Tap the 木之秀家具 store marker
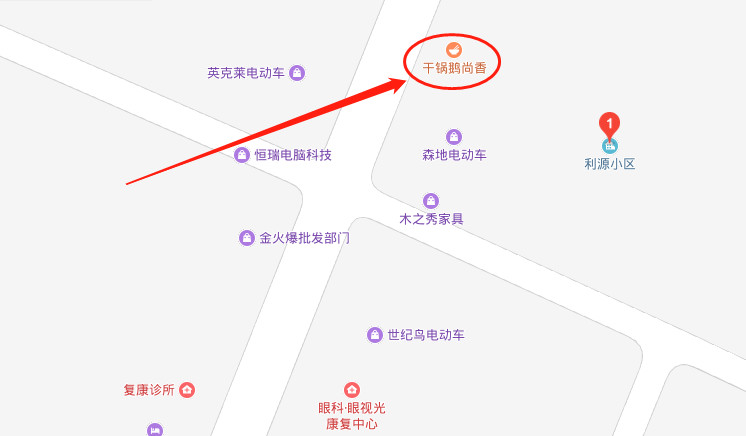This screenshot has height=436, width=746. pyautogui.click(x=431, y=201)
